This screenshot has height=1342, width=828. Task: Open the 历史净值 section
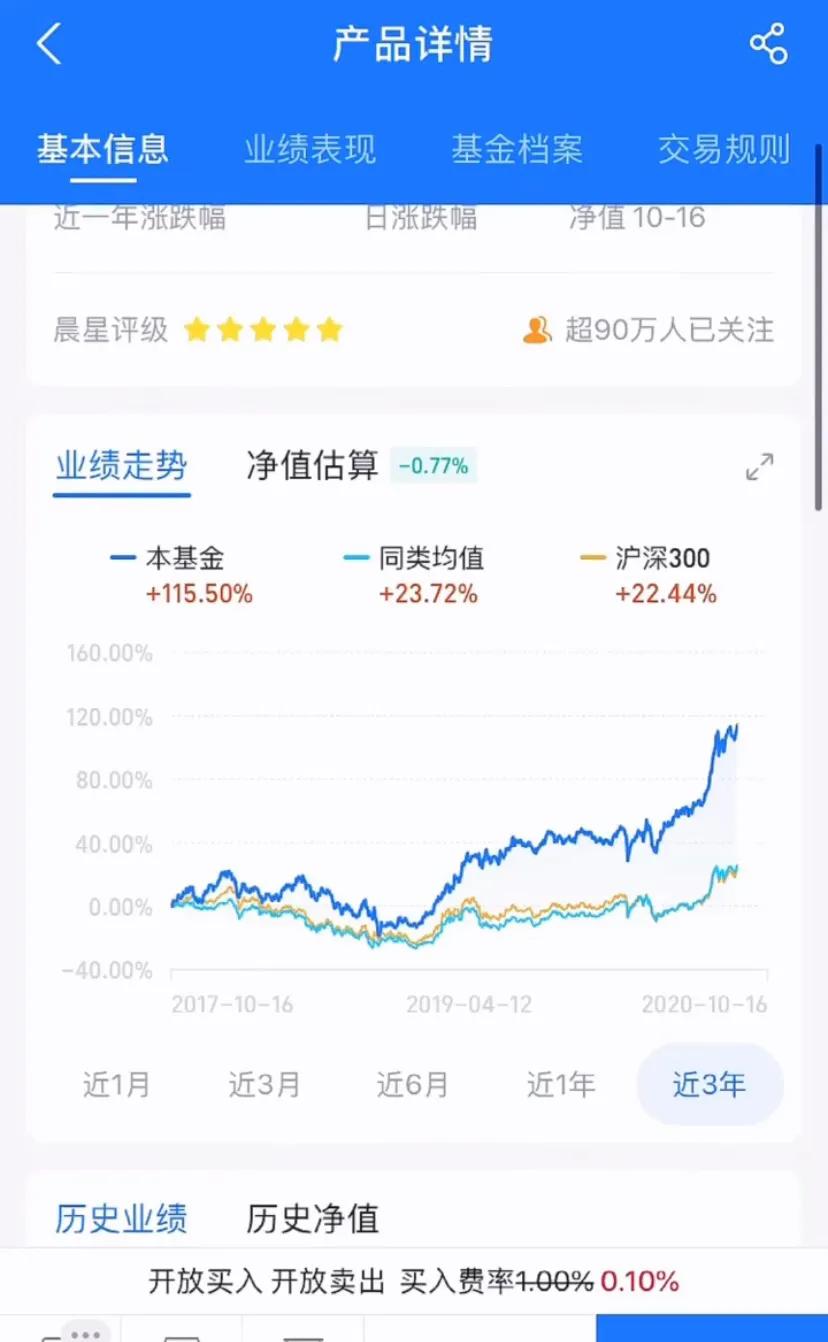[311, 1219]
